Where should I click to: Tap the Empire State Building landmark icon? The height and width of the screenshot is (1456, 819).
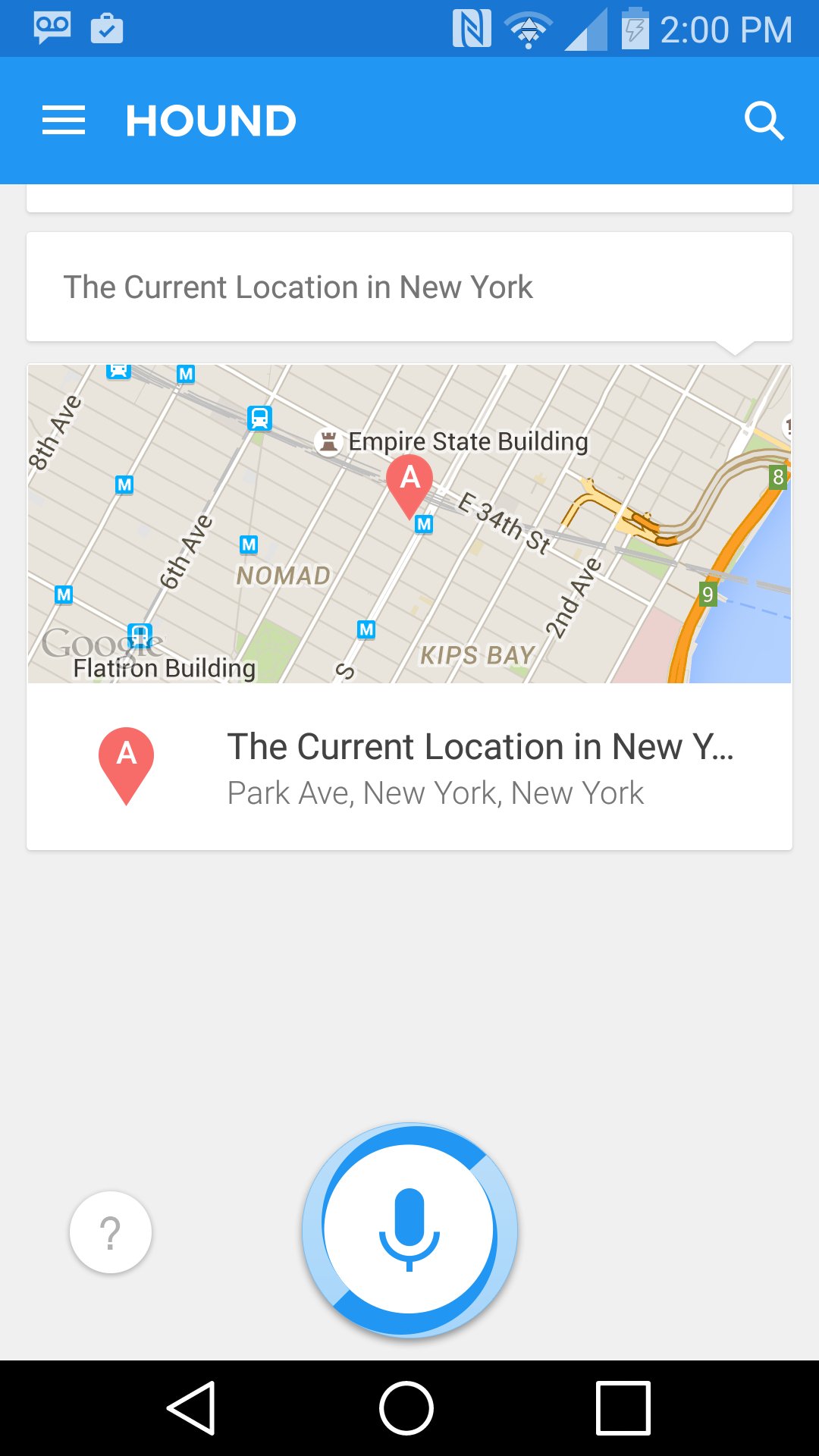tap(328, 441)
